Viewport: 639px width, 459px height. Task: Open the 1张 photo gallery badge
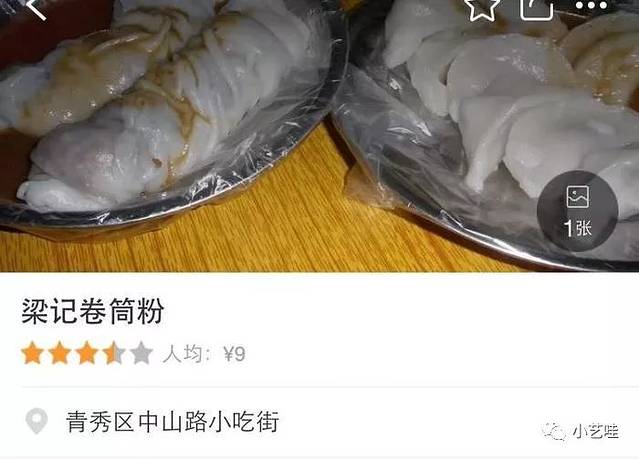[x=578, y=211]
